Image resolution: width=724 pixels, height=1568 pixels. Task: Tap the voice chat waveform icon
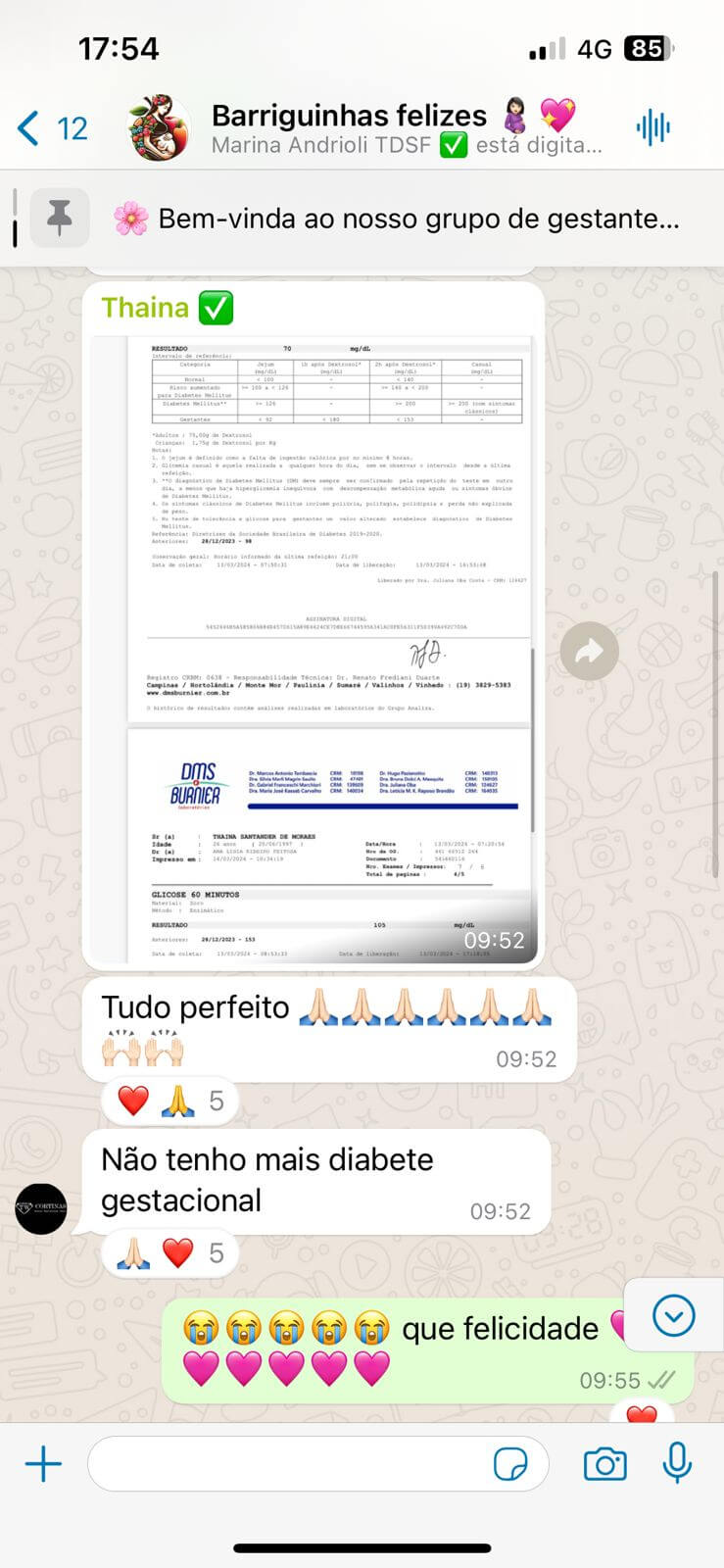652,127
